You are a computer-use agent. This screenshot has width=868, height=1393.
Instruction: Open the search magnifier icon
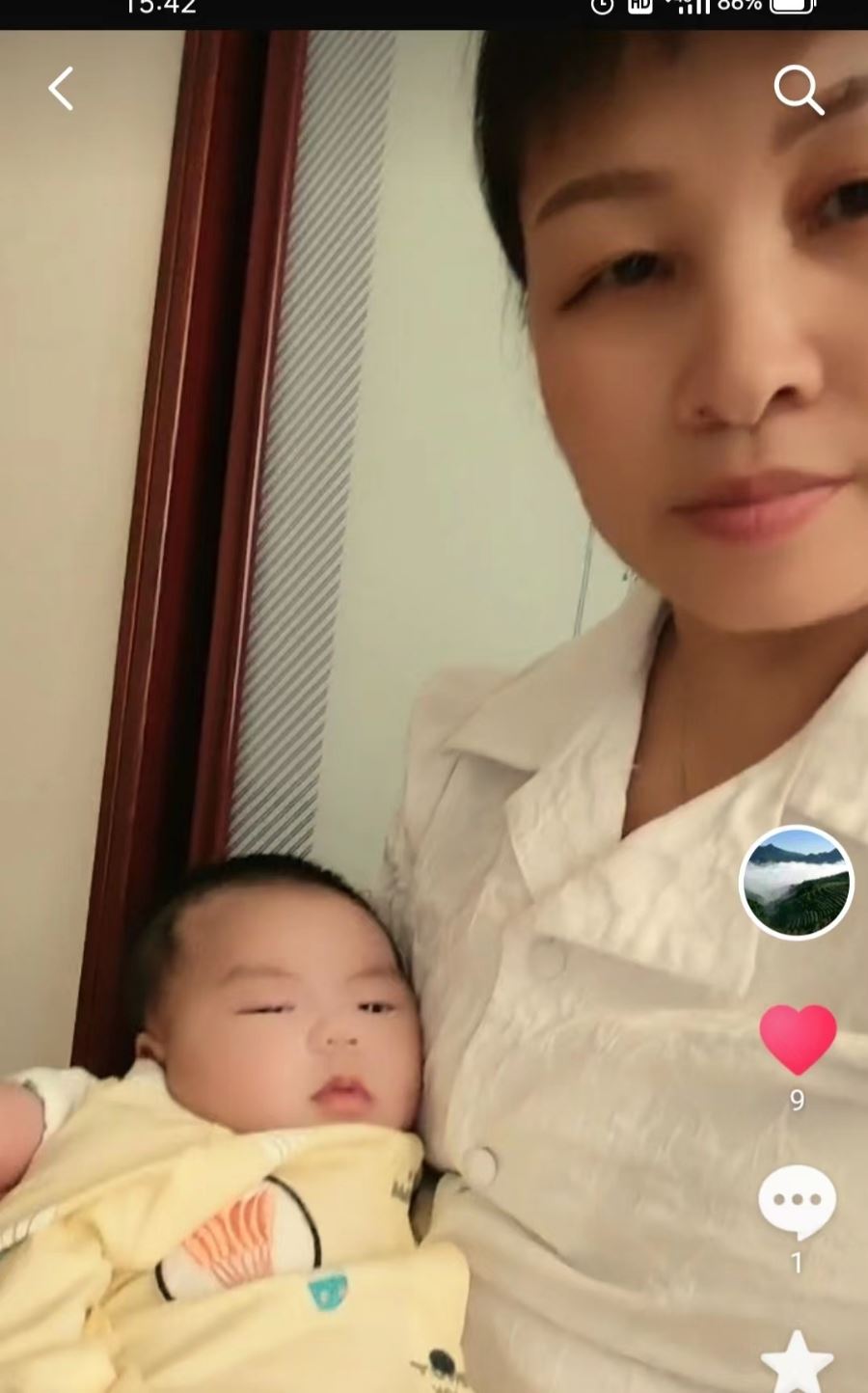click(799, 91)
